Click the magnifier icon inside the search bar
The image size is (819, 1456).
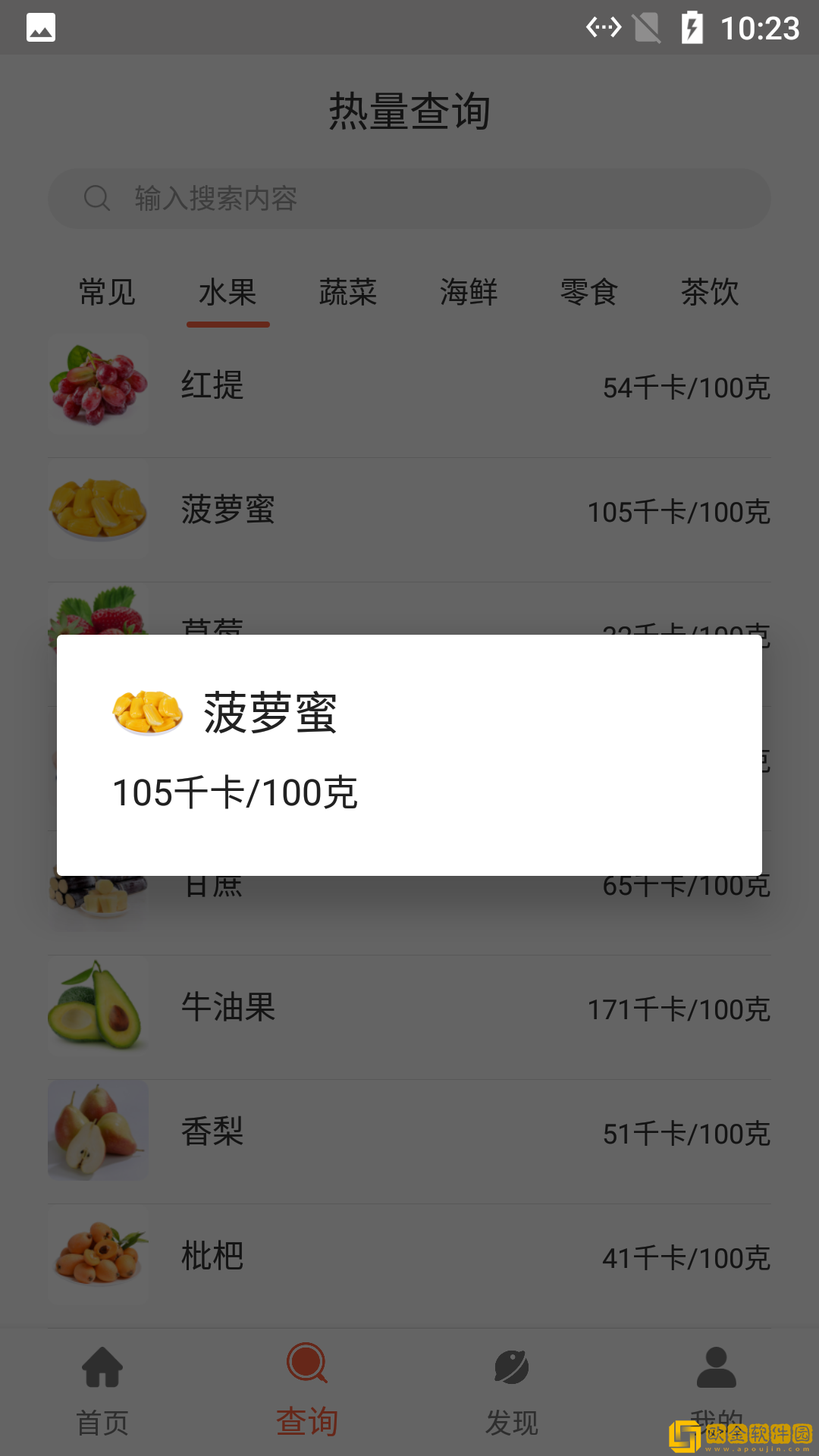96,198
